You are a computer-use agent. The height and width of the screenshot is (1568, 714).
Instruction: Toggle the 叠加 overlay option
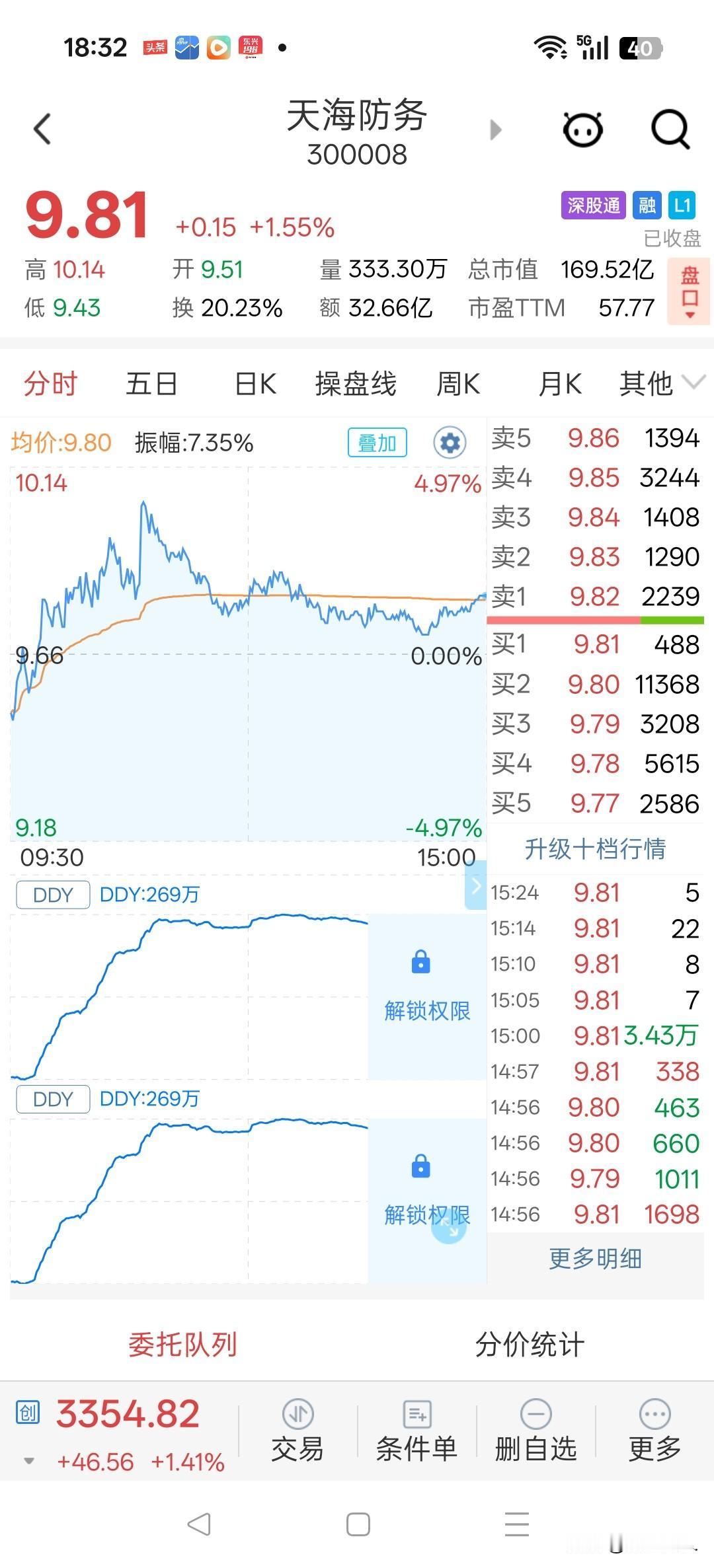[376, 443]
